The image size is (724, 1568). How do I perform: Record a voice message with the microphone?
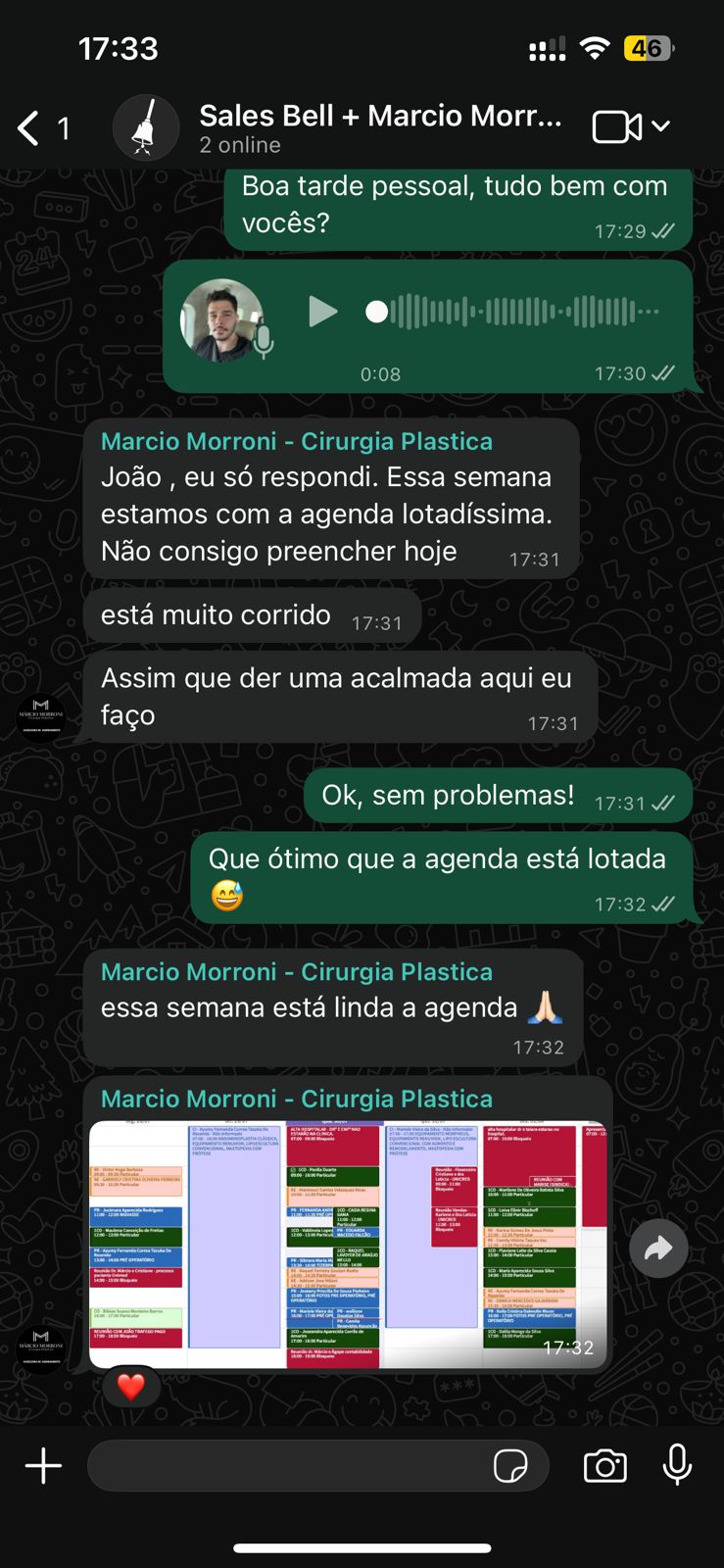(x=677, y=1466)
